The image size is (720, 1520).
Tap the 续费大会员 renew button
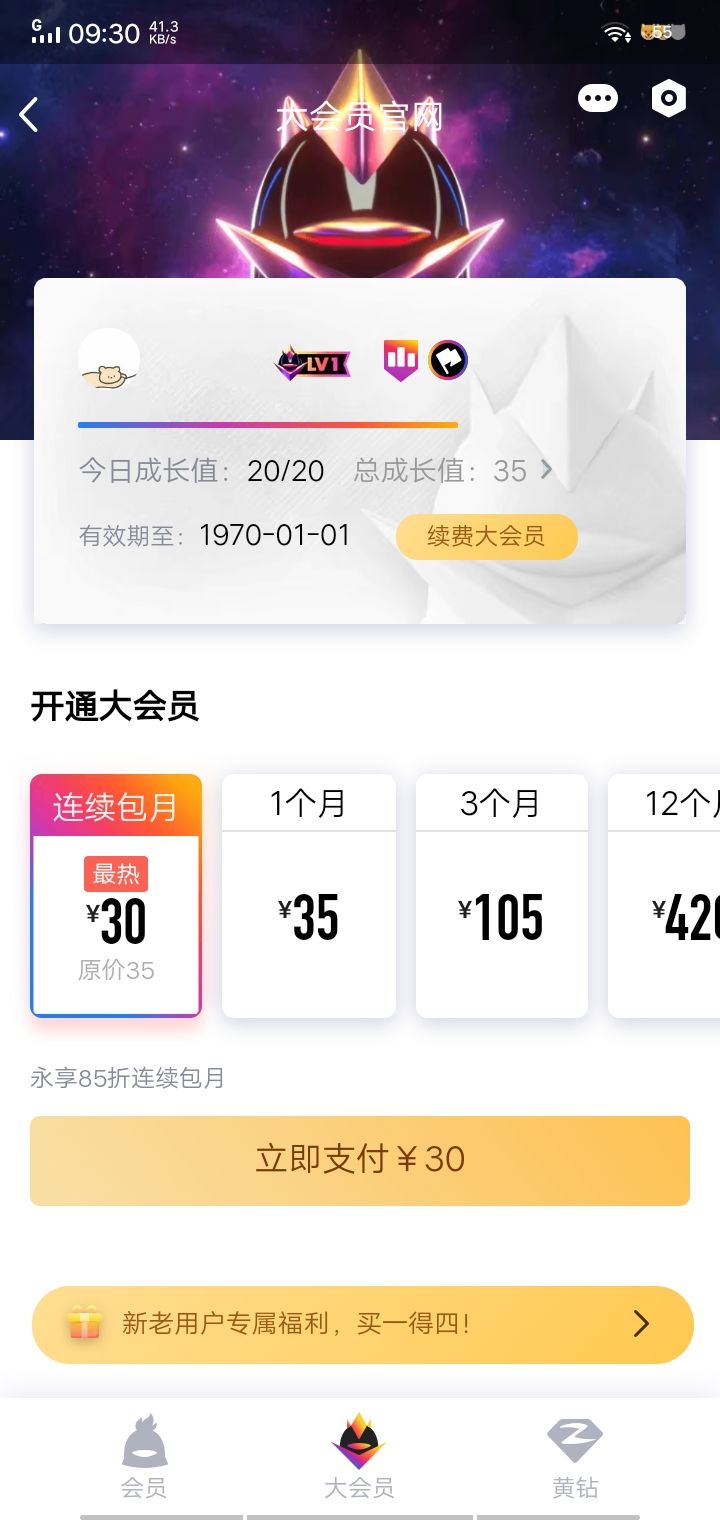point(486,536)
